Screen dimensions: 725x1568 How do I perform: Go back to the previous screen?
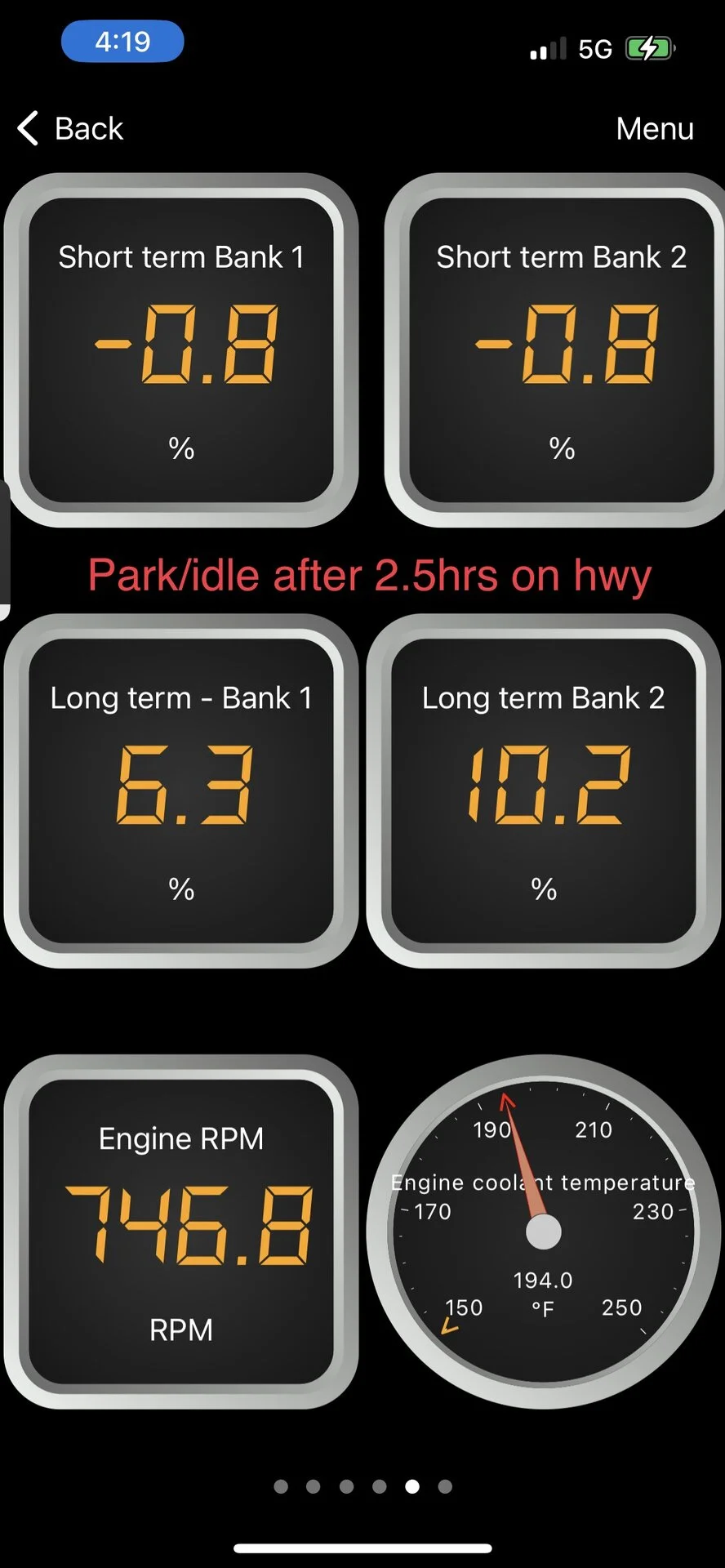coord(71,129)
